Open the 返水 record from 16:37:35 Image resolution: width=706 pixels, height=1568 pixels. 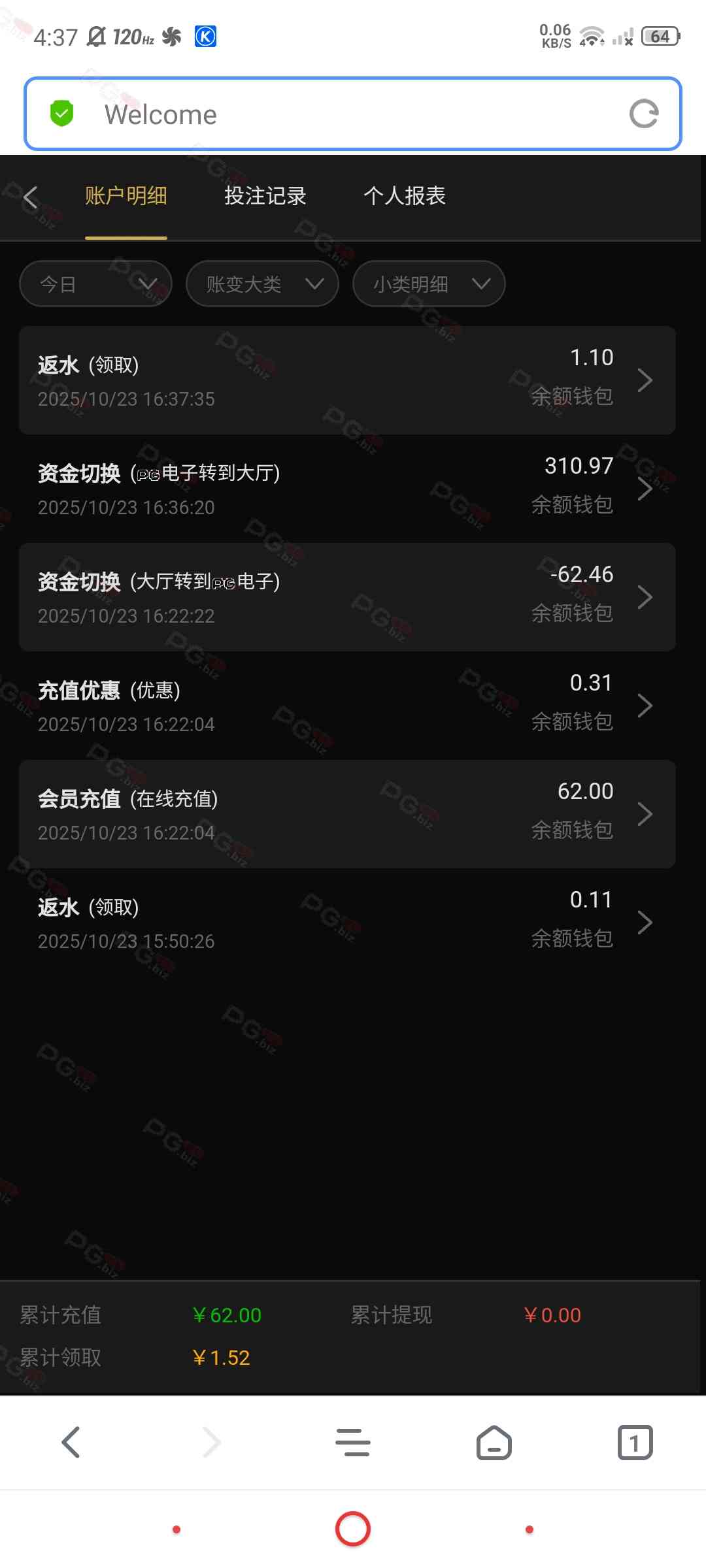click(347, 380)
